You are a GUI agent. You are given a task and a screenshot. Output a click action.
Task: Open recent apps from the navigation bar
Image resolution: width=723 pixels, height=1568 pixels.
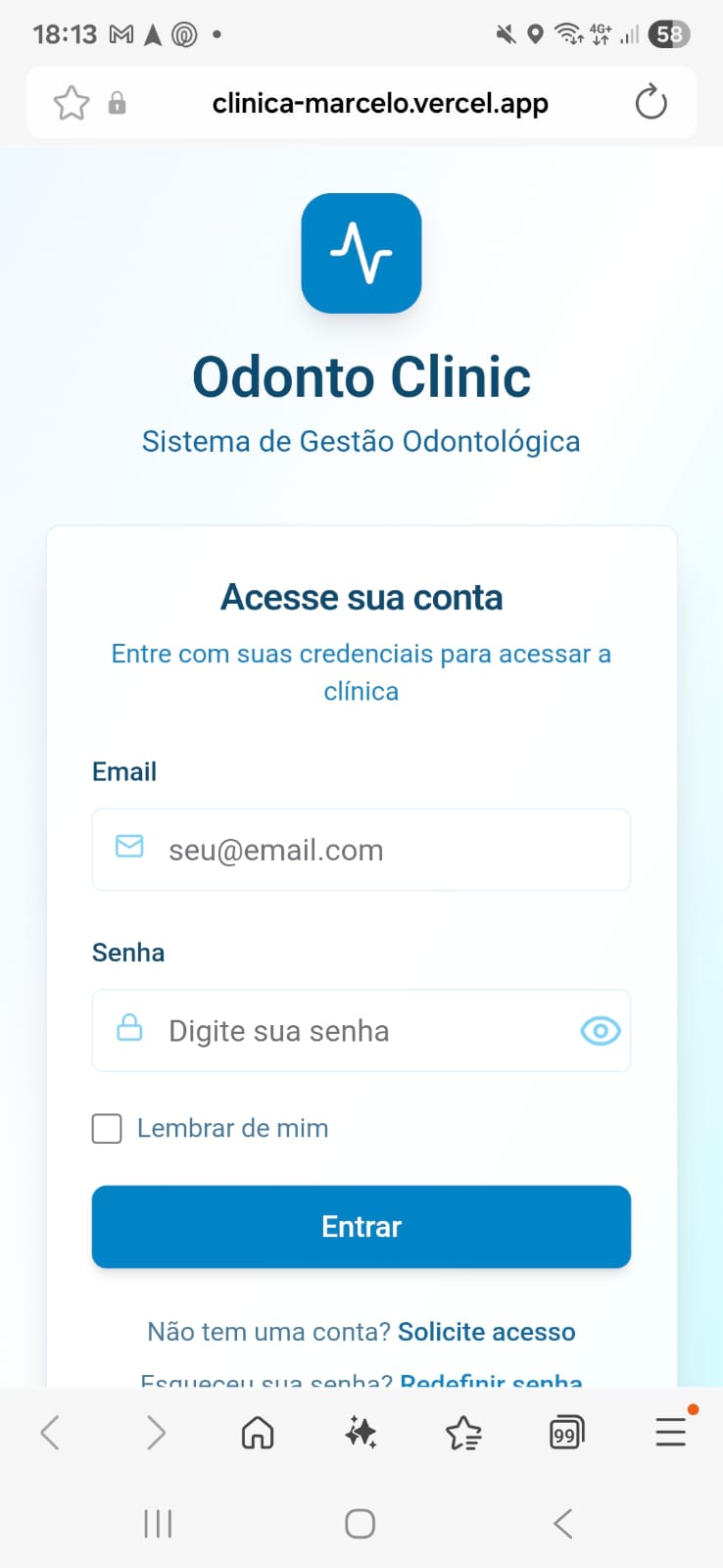[x=158, y=1524]
